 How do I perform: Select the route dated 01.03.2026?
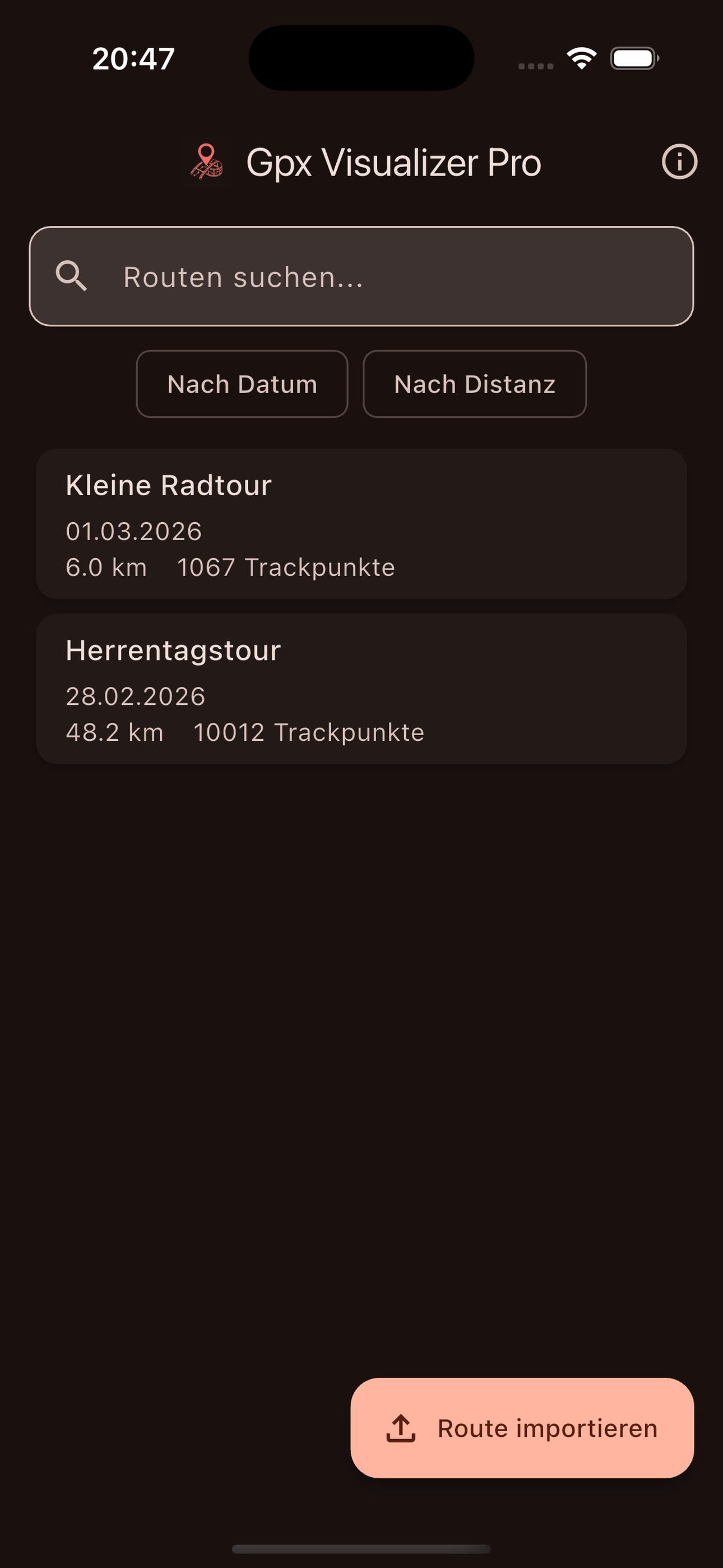(361, 523)
